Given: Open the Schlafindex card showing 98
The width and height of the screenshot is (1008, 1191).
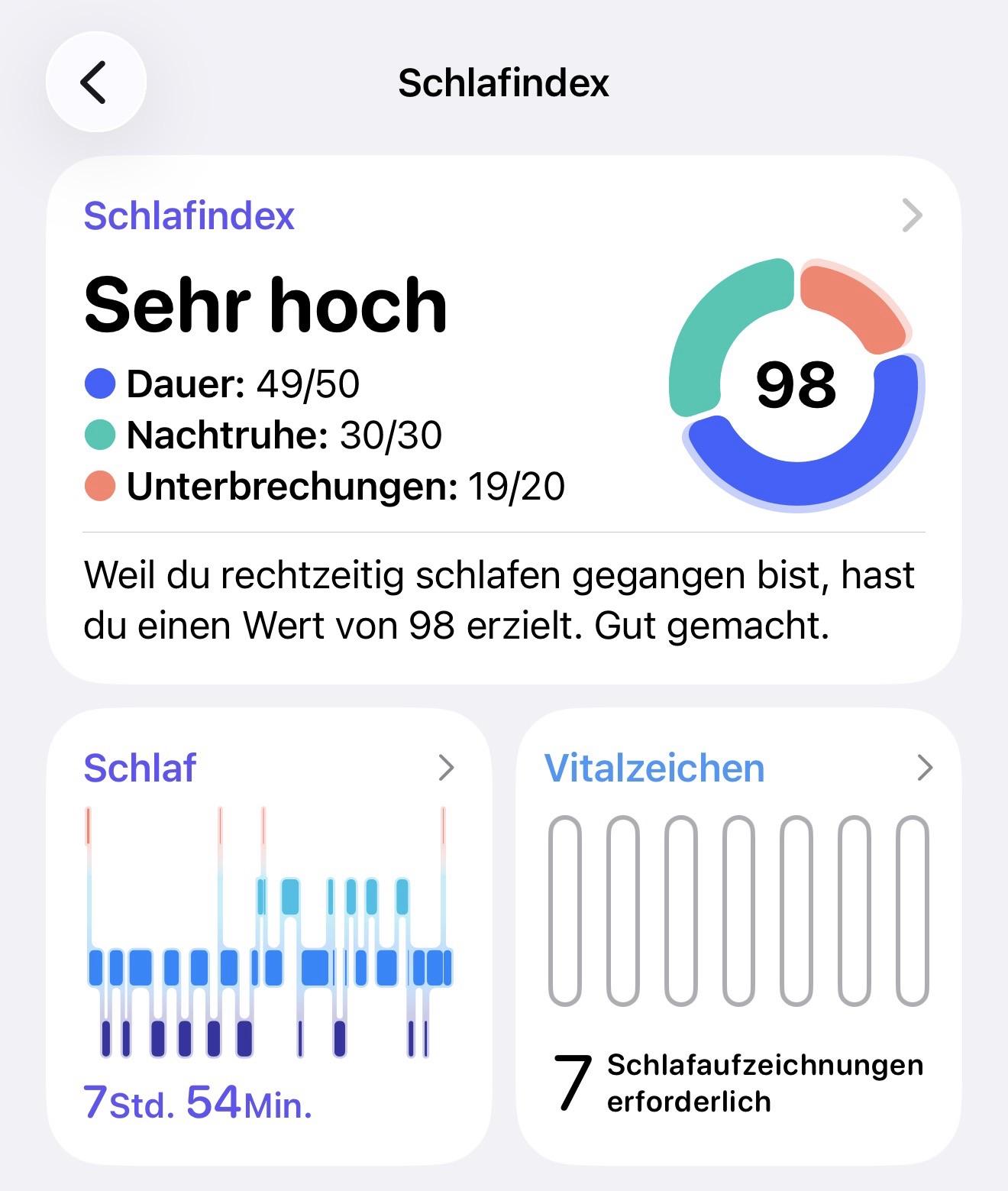Looking at the screenshot, I should point(503,419).
